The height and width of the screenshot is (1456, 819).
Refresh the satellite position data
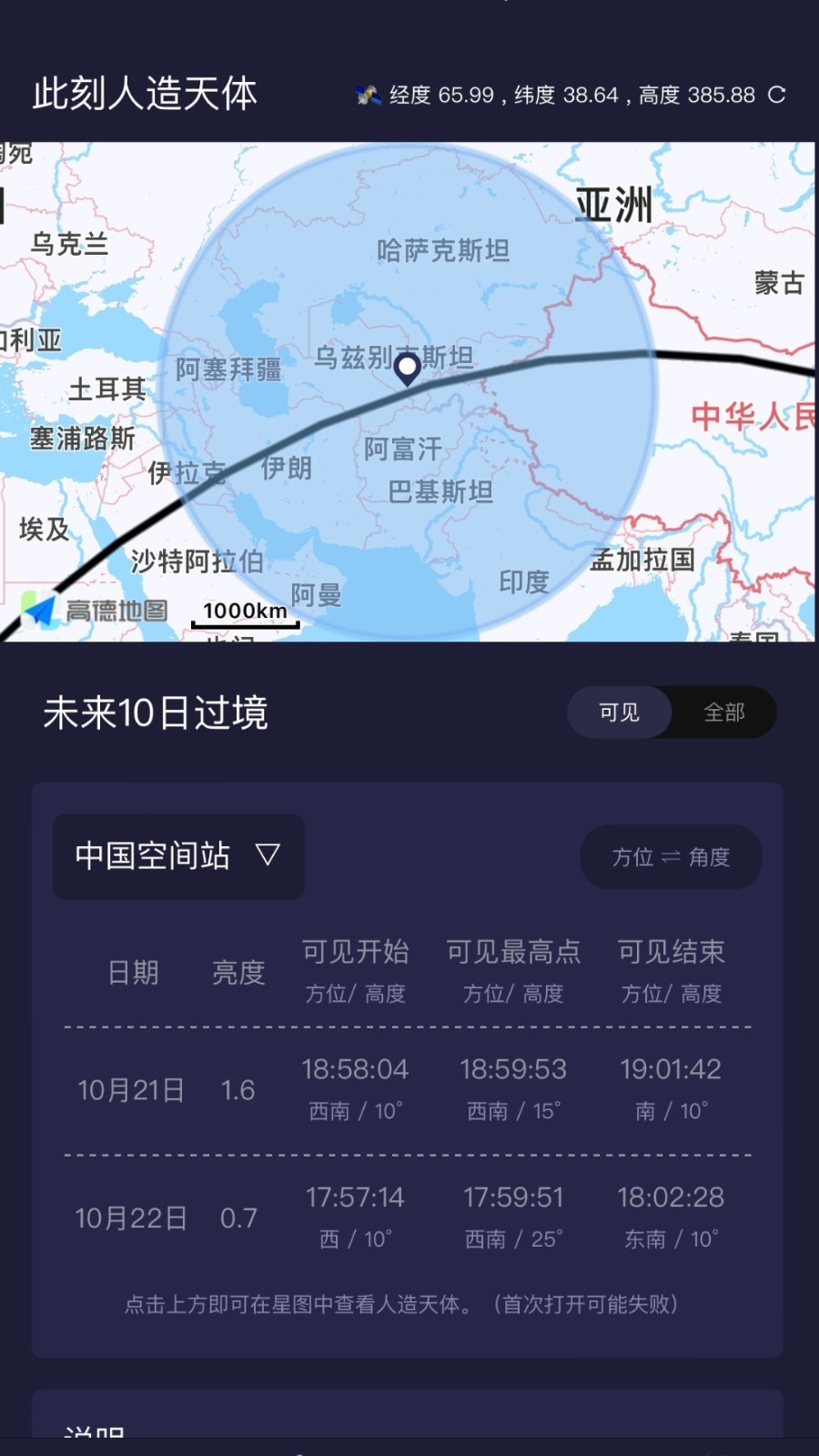tap(776, 95)
